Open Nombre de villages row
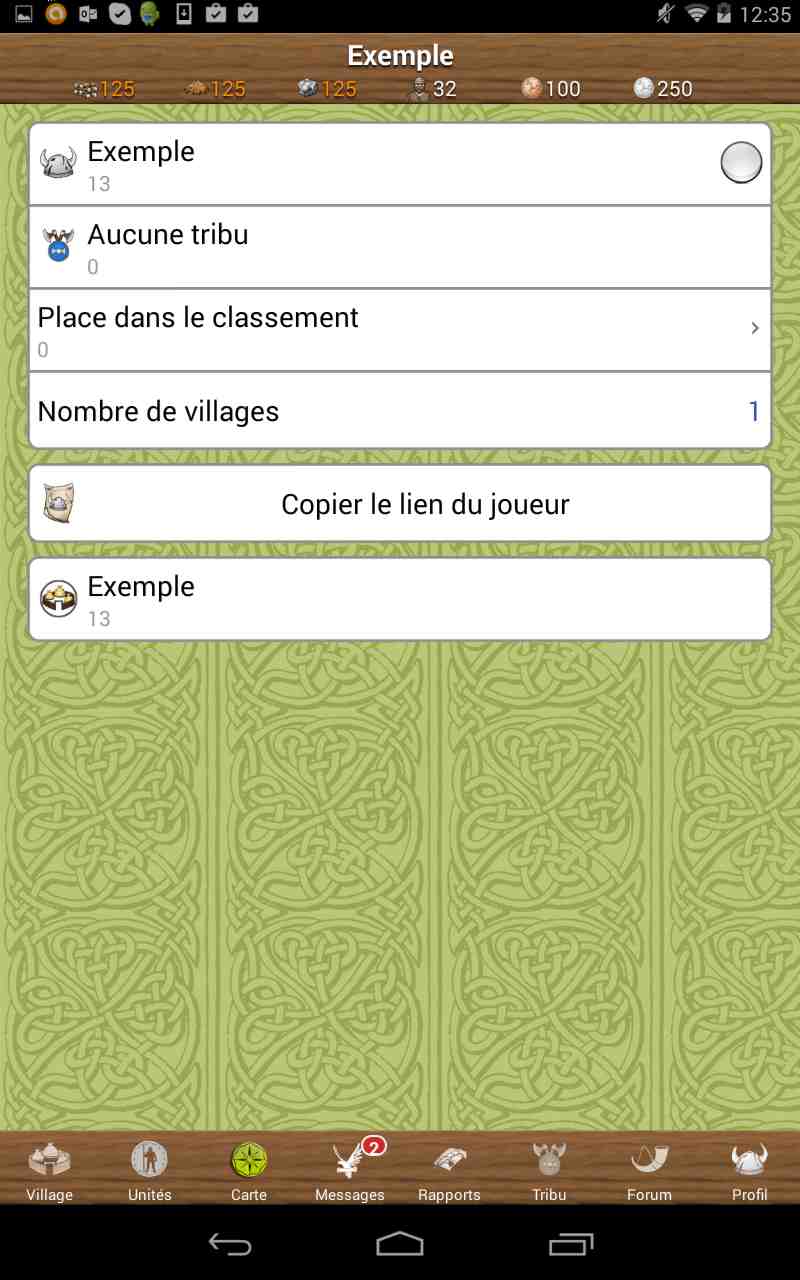This screenshot has width=800, height=1280. [x=400, y=411]
